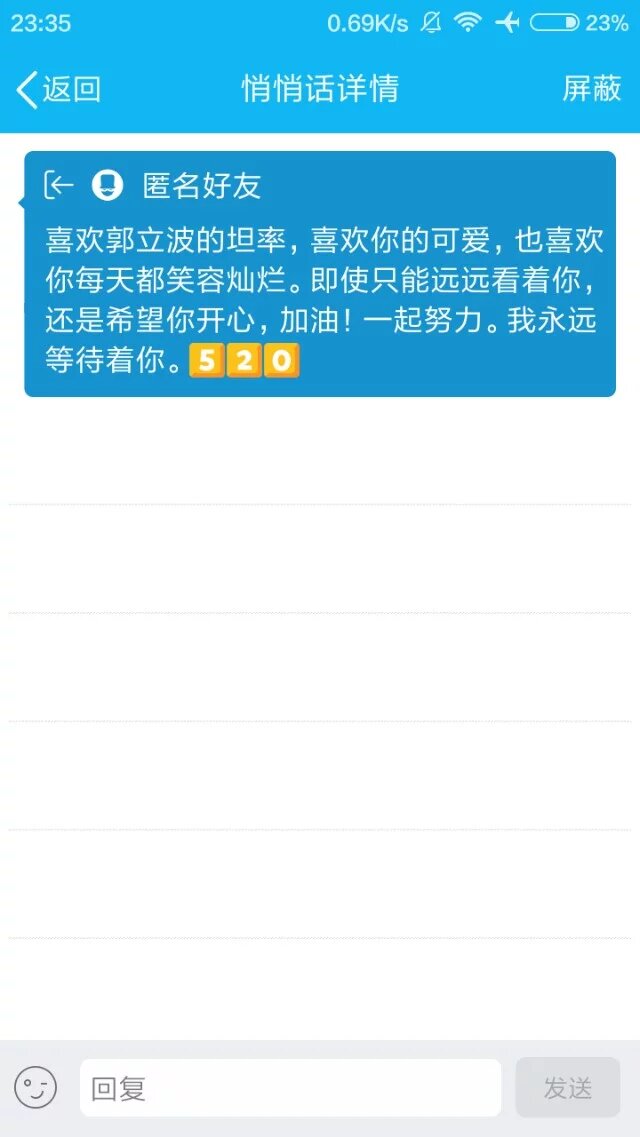
Task: Focus the 回复 reply field
Action: click(290, 1087)
